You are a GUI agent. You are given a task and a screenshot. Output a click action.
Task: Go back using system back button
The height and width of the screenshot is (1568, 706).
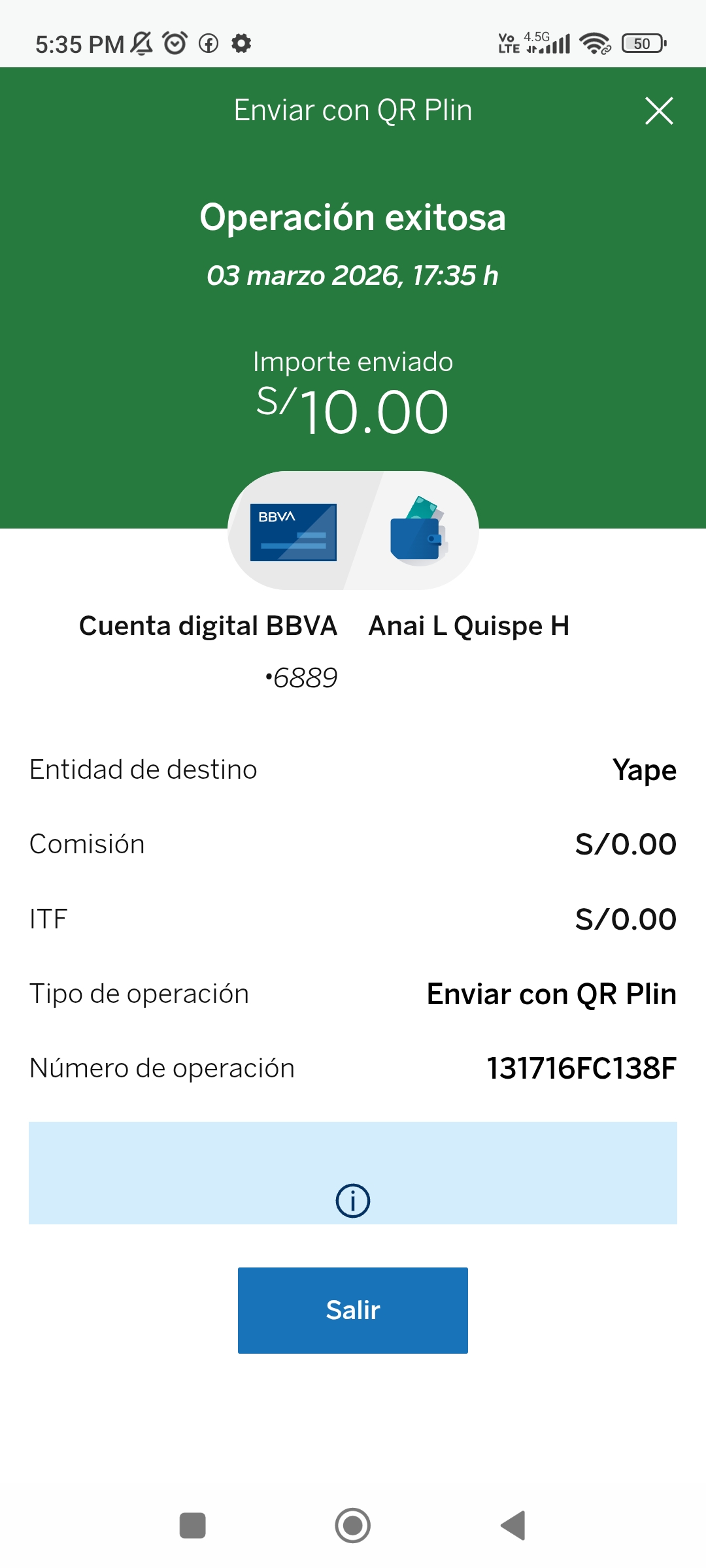(x=514, y=1526)
